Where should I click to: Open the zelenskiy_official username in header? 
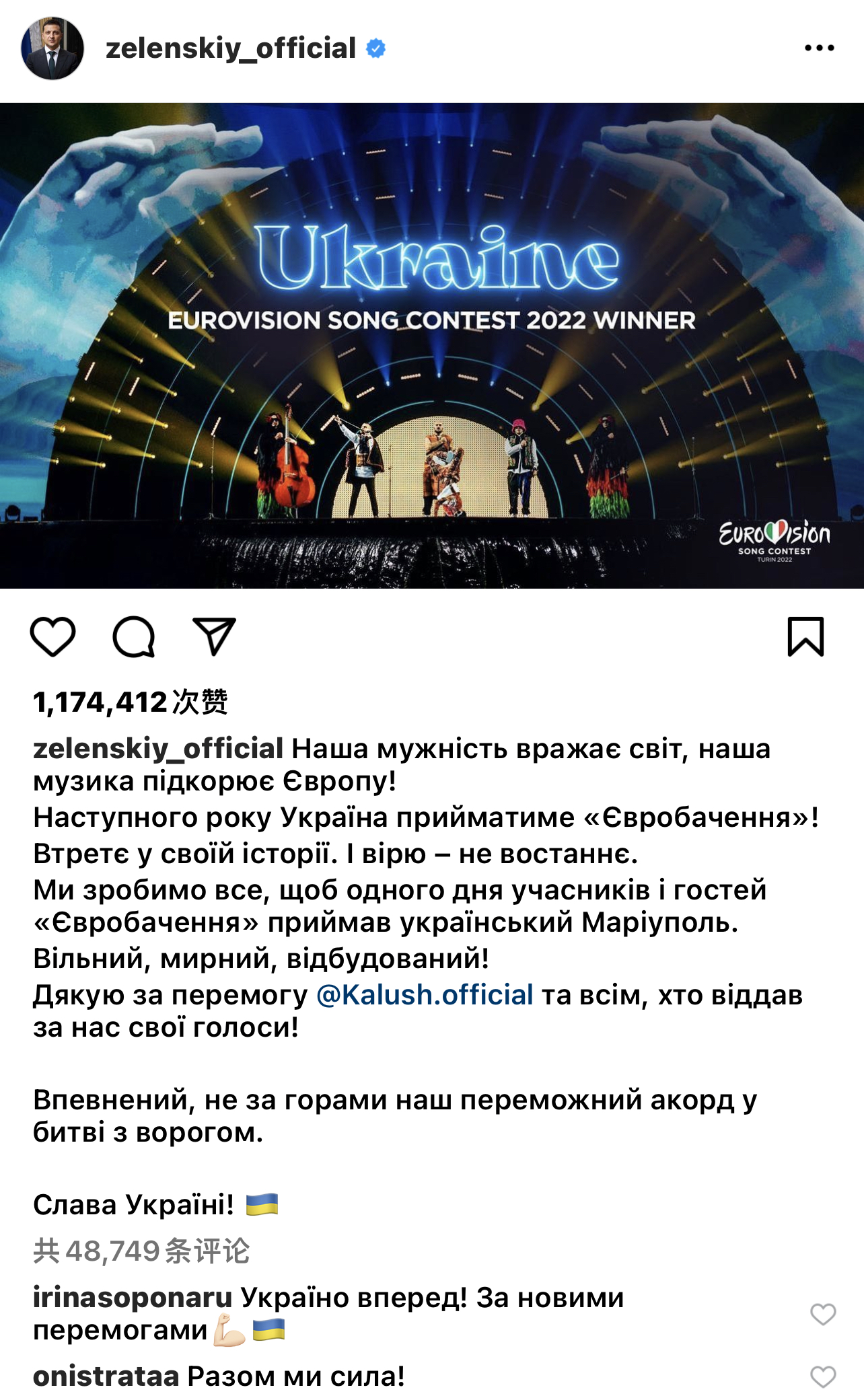(x=231, y=48)
